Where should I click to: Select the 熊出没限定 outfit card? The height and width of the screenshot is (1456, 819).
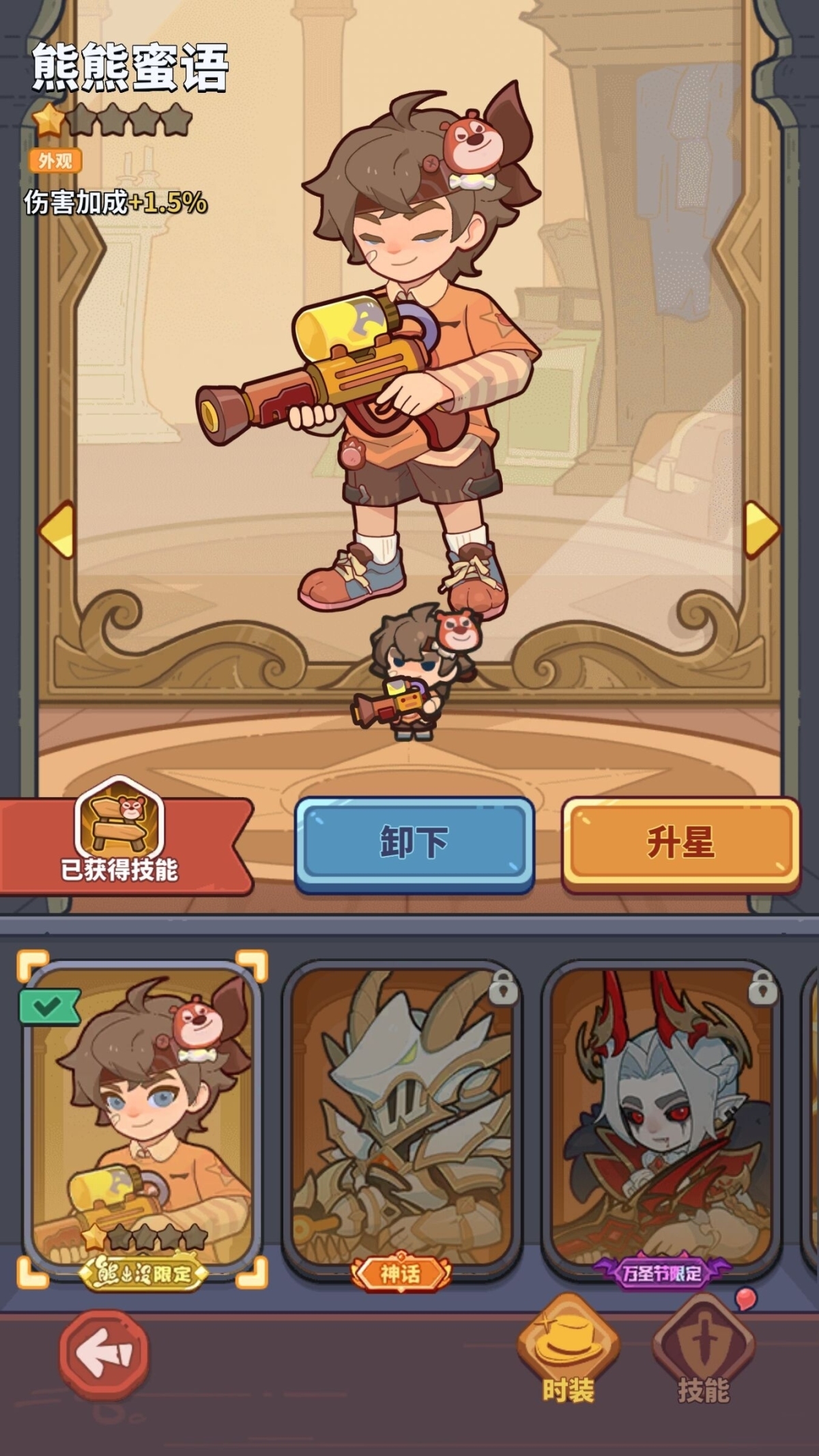coord(142,1119)
